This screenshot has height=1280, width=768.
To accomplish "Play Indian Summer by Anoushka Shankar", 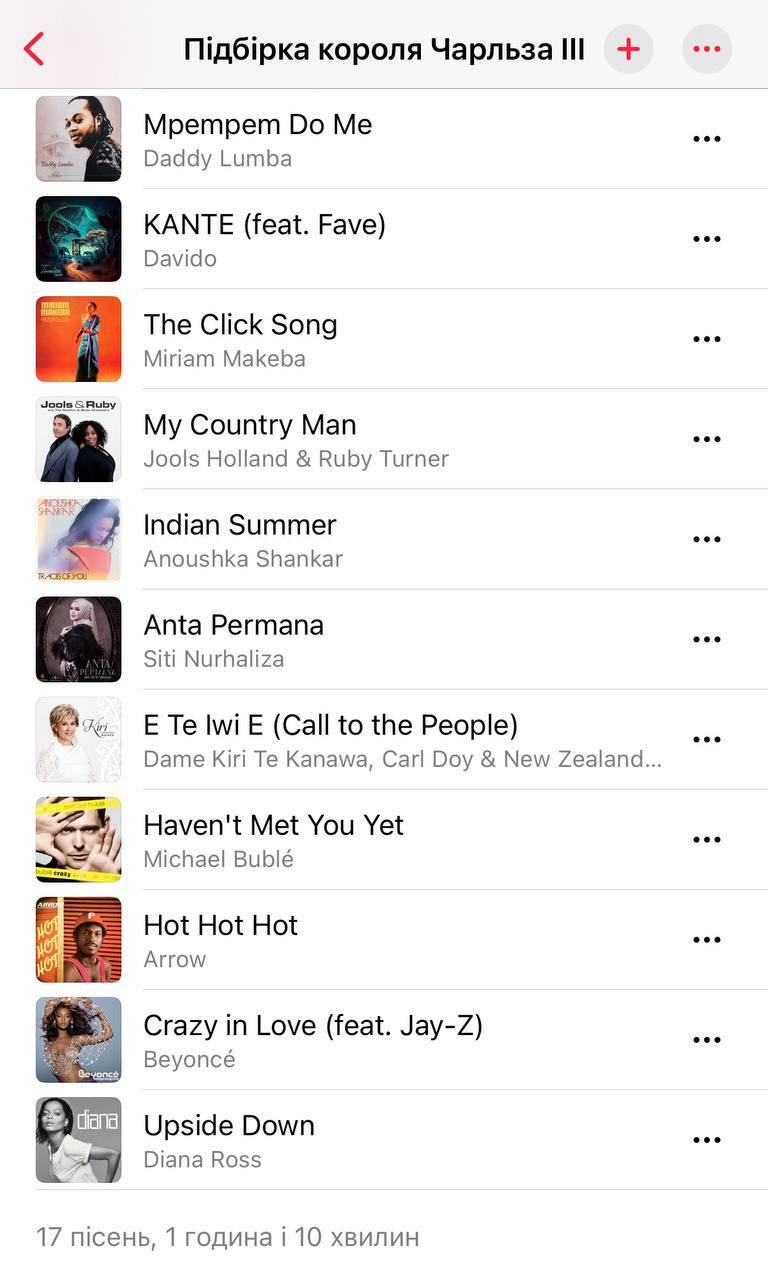I will [240, 539].
